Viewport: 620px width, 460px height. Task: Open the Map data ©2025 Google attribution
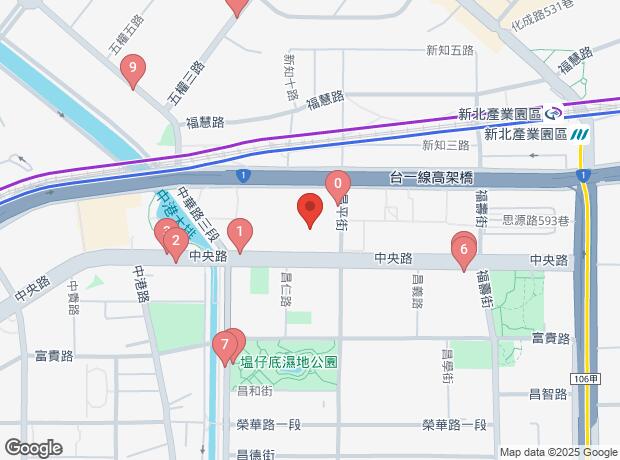coord(558,452)
